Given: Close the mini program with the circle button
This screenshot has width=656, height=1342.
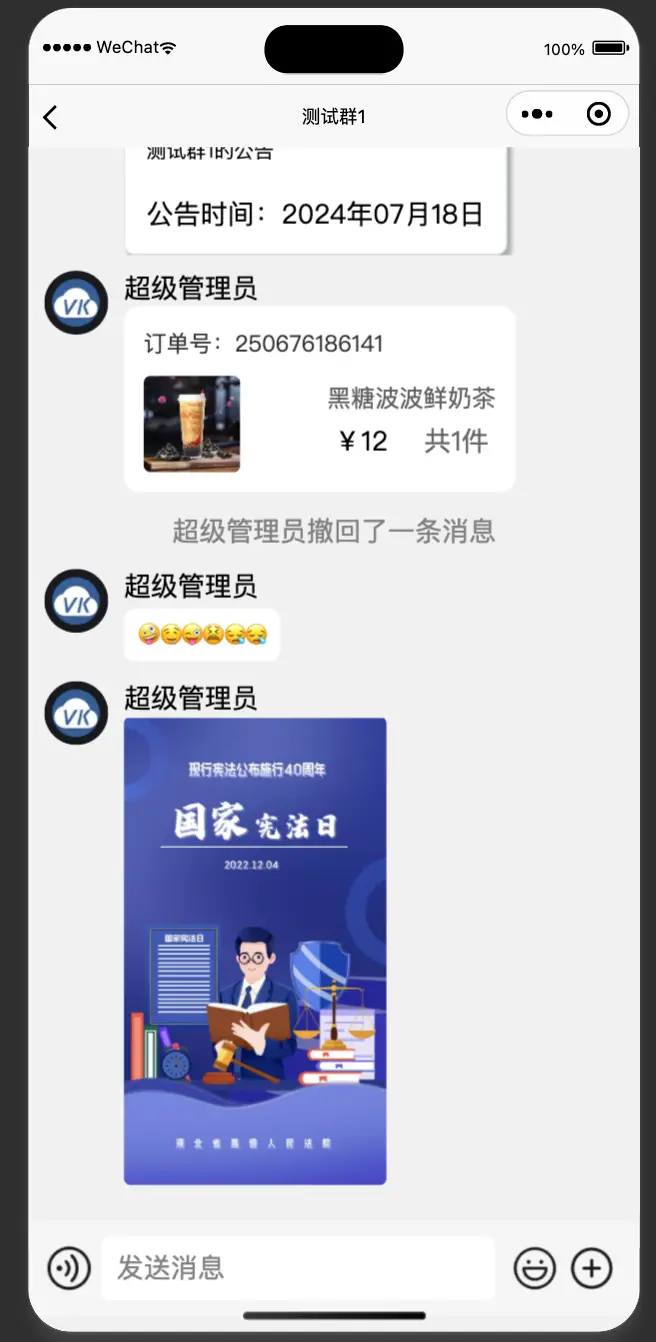Looking at the screenshot, I should click(x=598, y=115).
